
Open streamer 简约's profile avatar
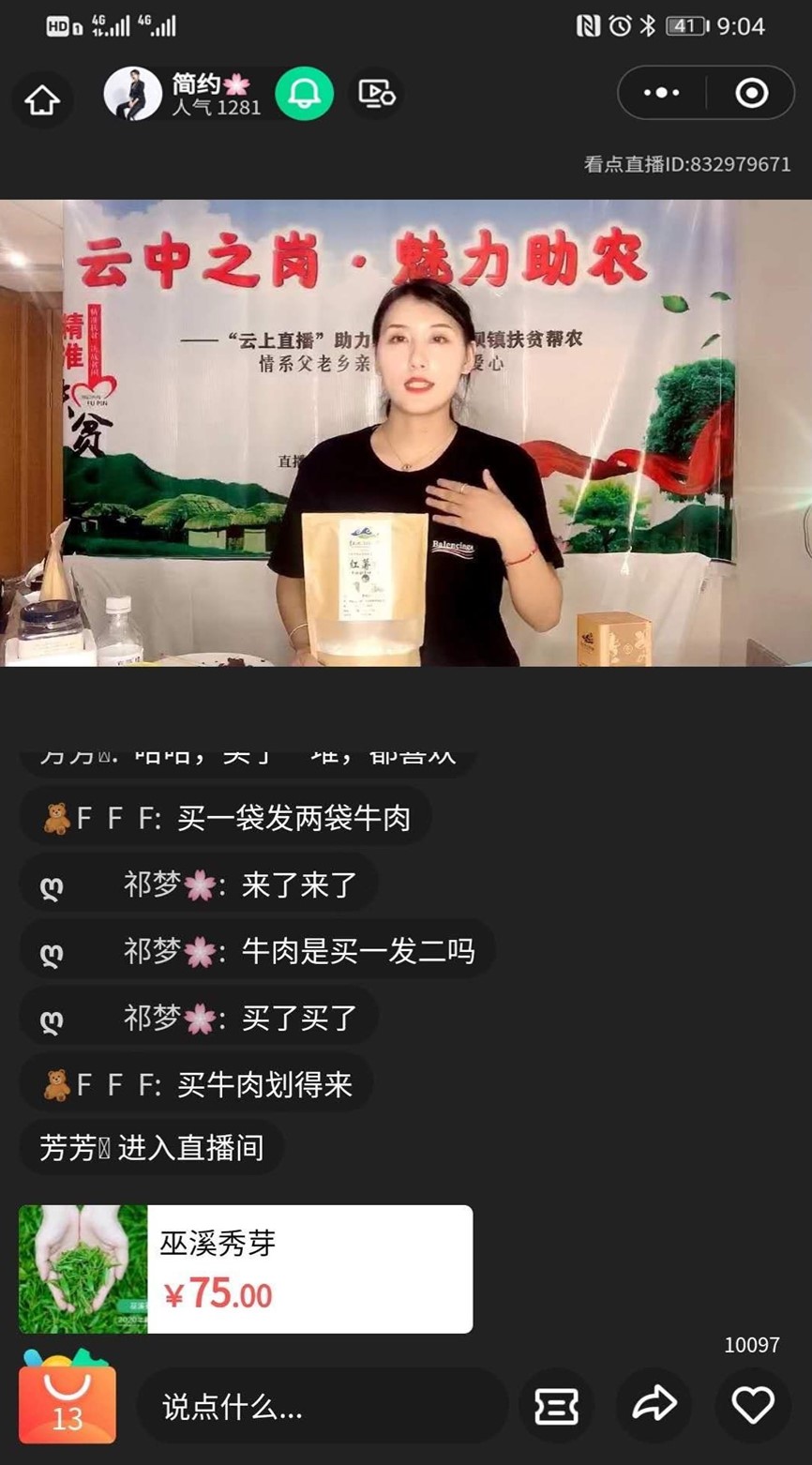tap(132, 94)
